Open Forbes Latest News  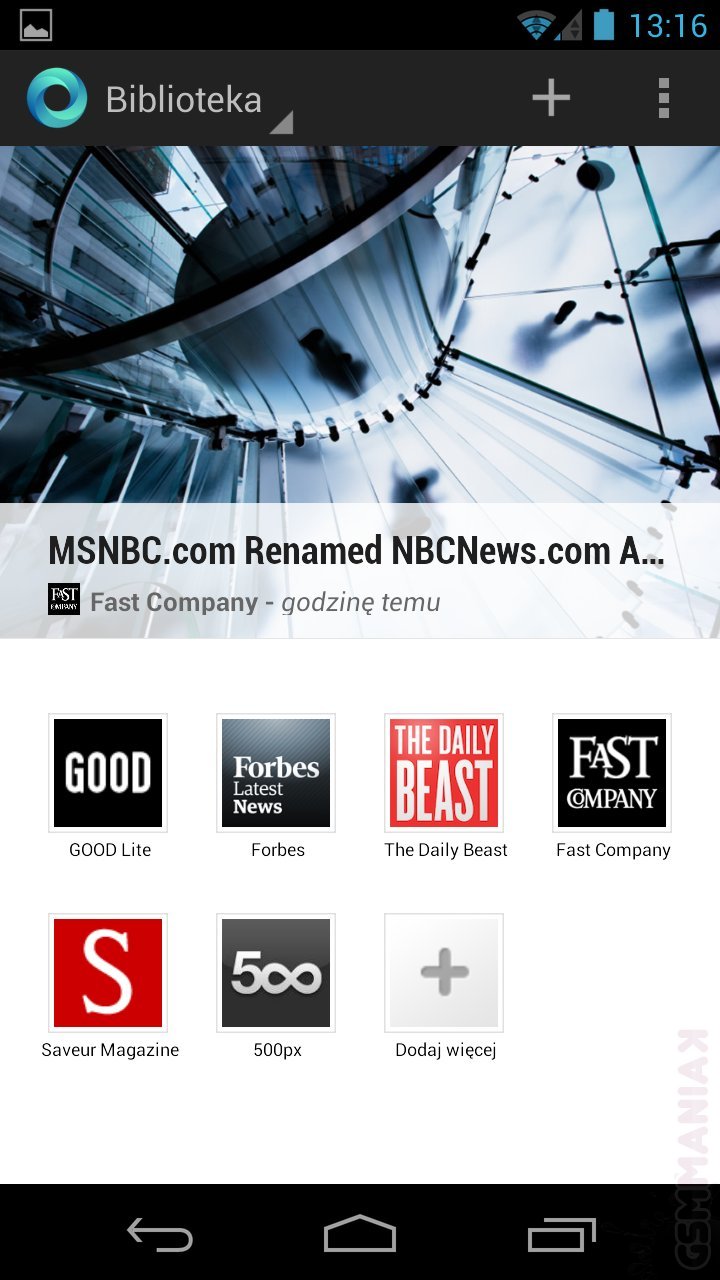pyautogui.click(x=276, y=773)
